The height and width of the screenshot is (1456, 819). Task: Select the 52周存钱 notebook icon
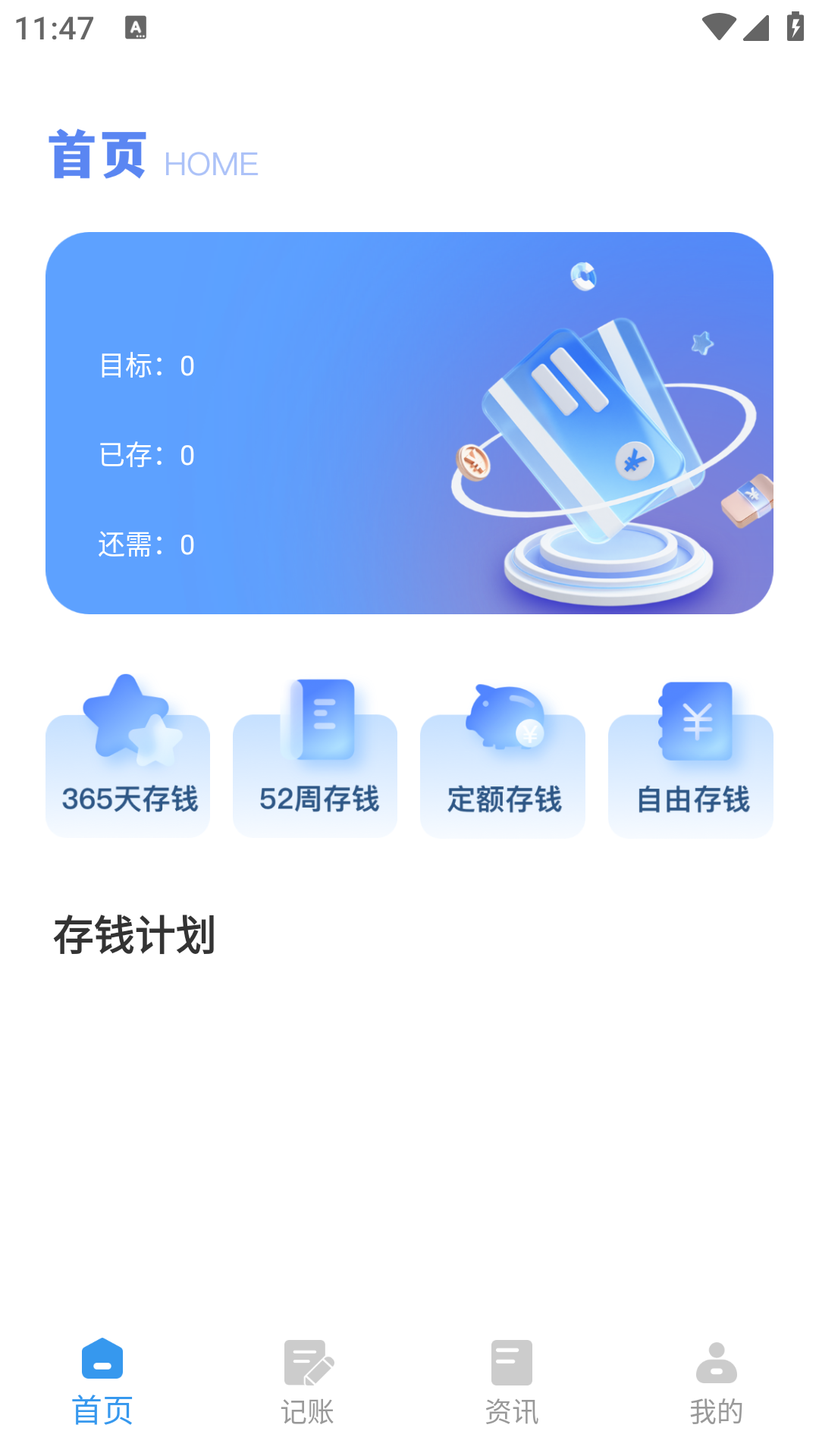pyautogui.click(x=322, y=720)
